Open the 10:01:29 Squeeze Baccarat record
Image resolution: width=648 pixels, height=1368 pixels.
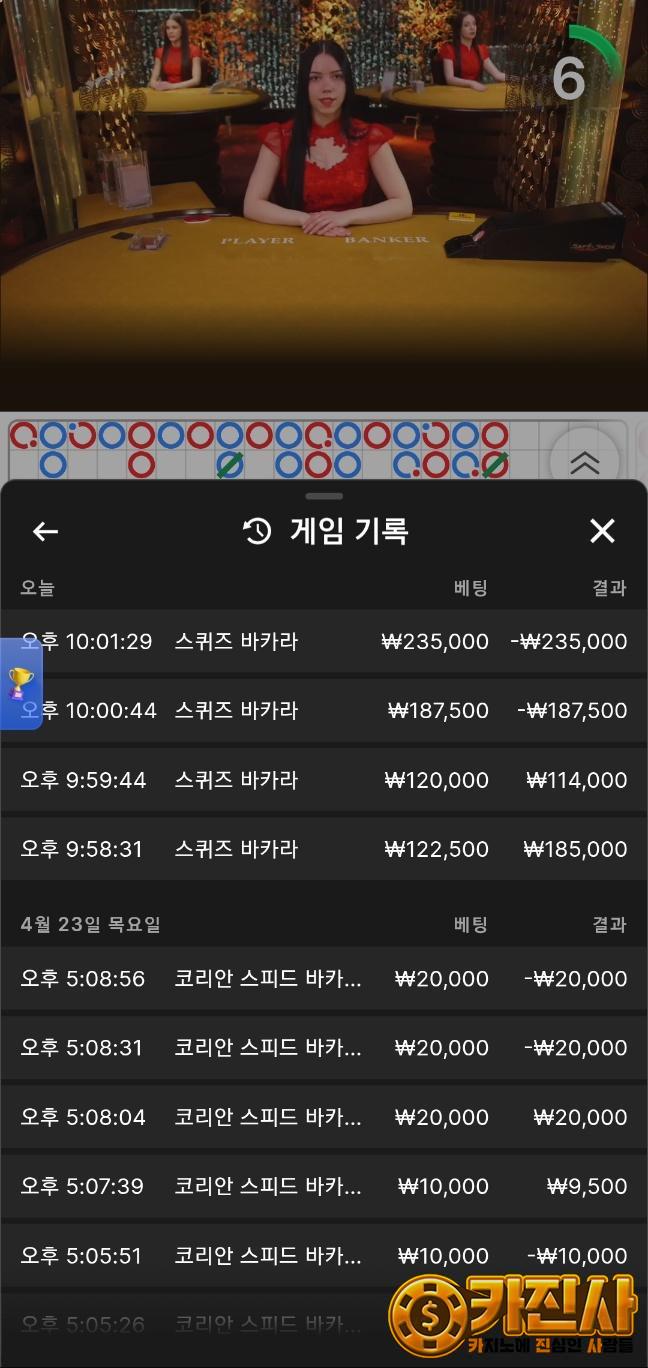(324, 642)
